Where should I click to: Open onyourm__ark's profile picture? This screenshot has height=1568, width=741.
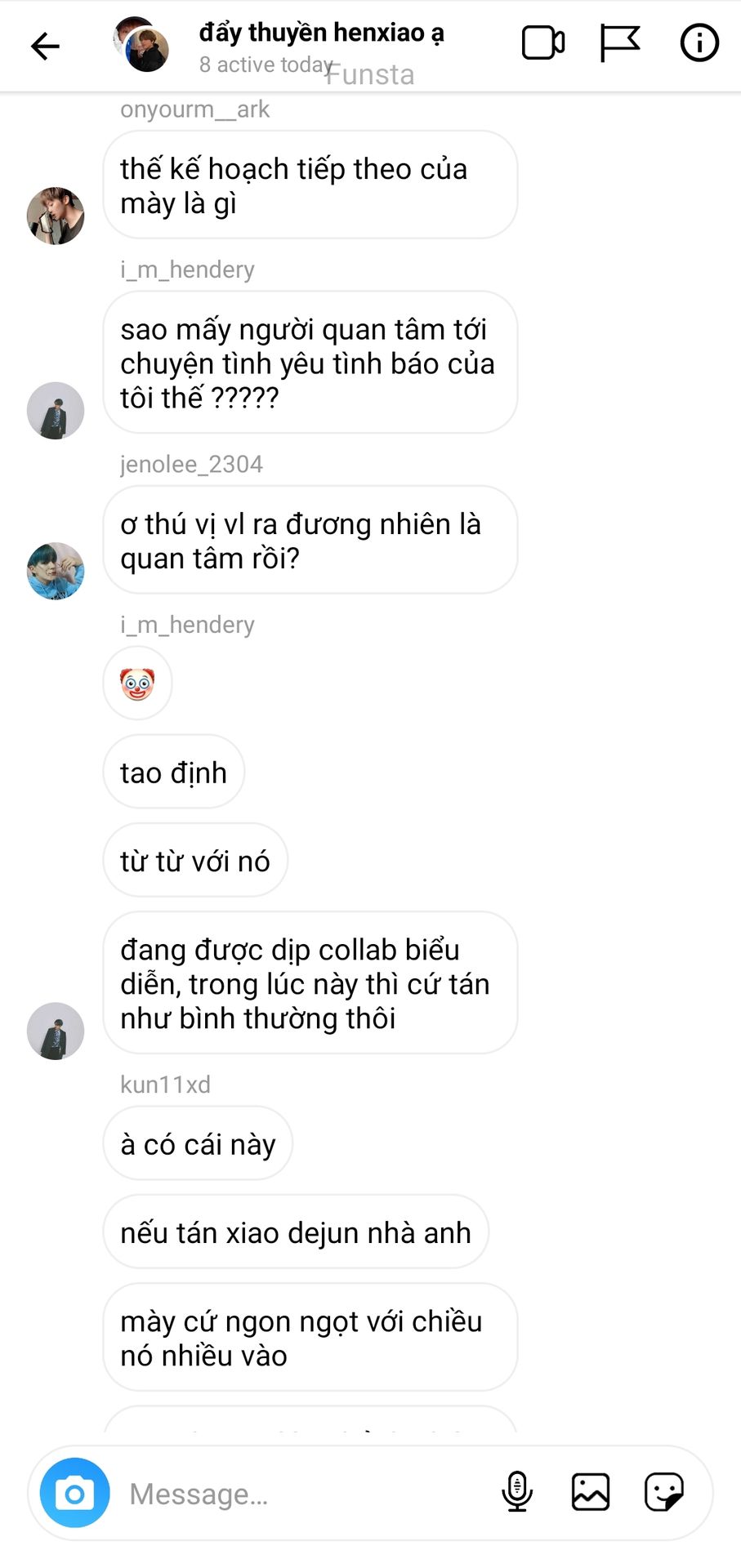coord(56,216)
